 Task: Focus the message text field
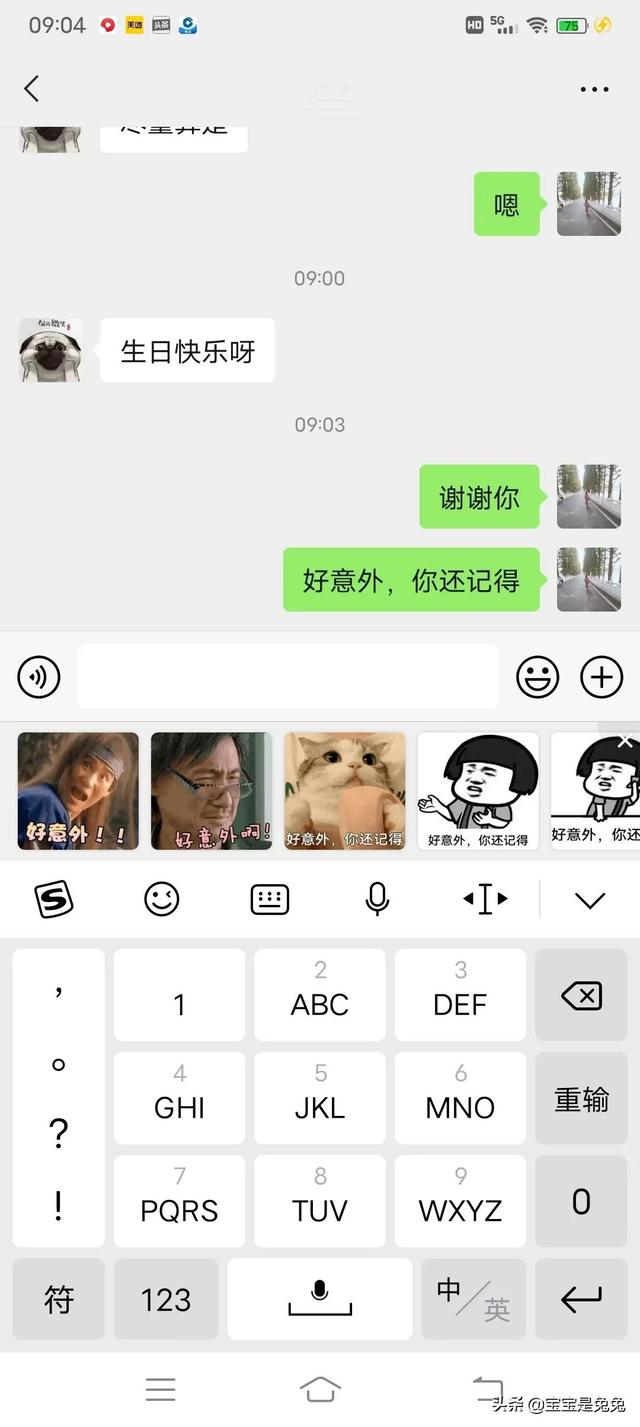click(x=288, y=677)
